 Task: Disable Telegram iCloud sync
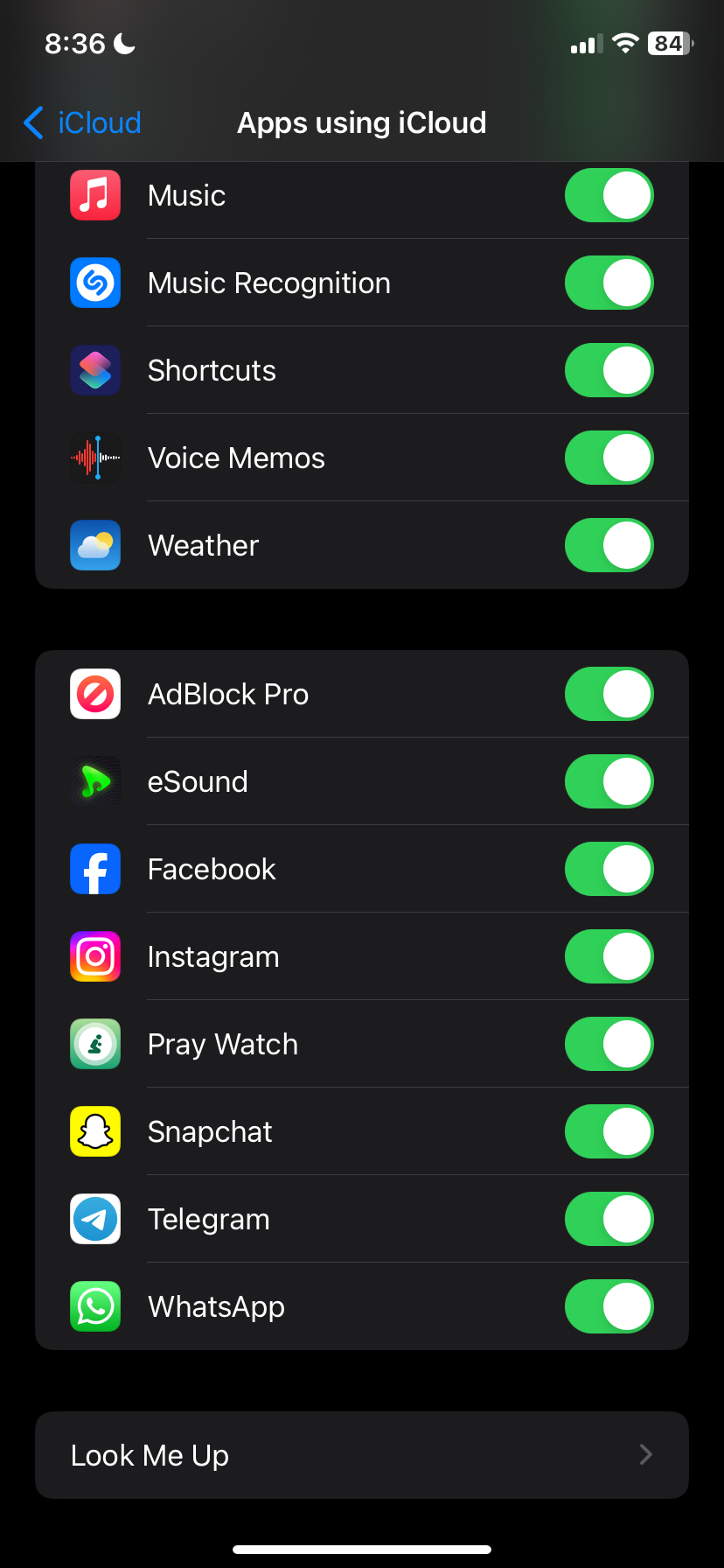coord(609,1219)
